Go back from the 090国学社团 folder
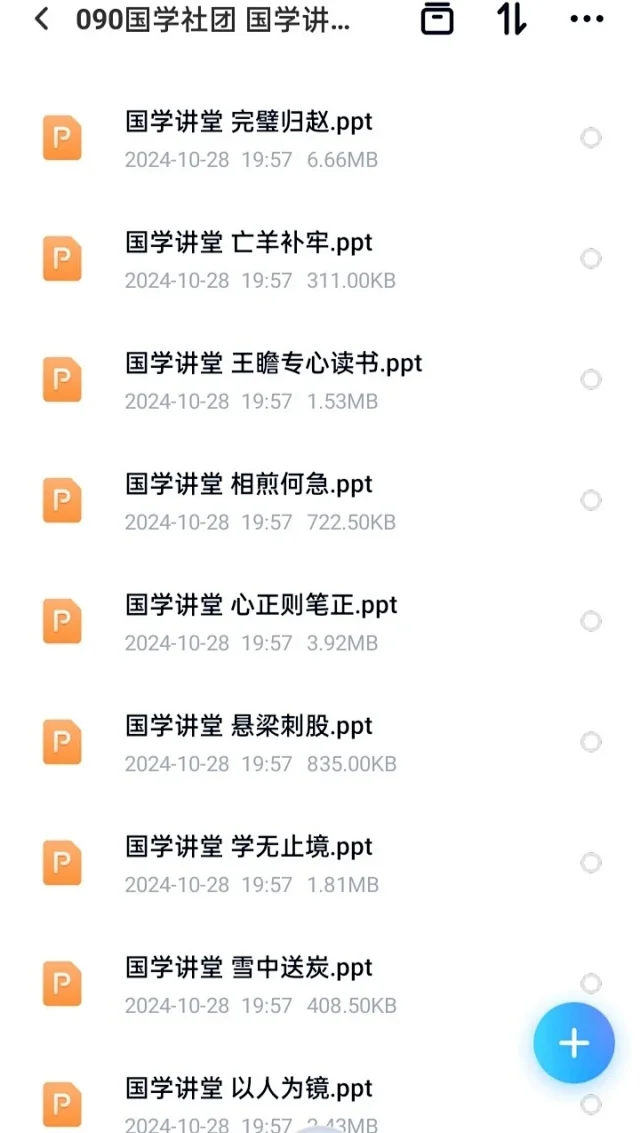The height and width of the screenshot is (1133, 640). (x=41, y=19)
